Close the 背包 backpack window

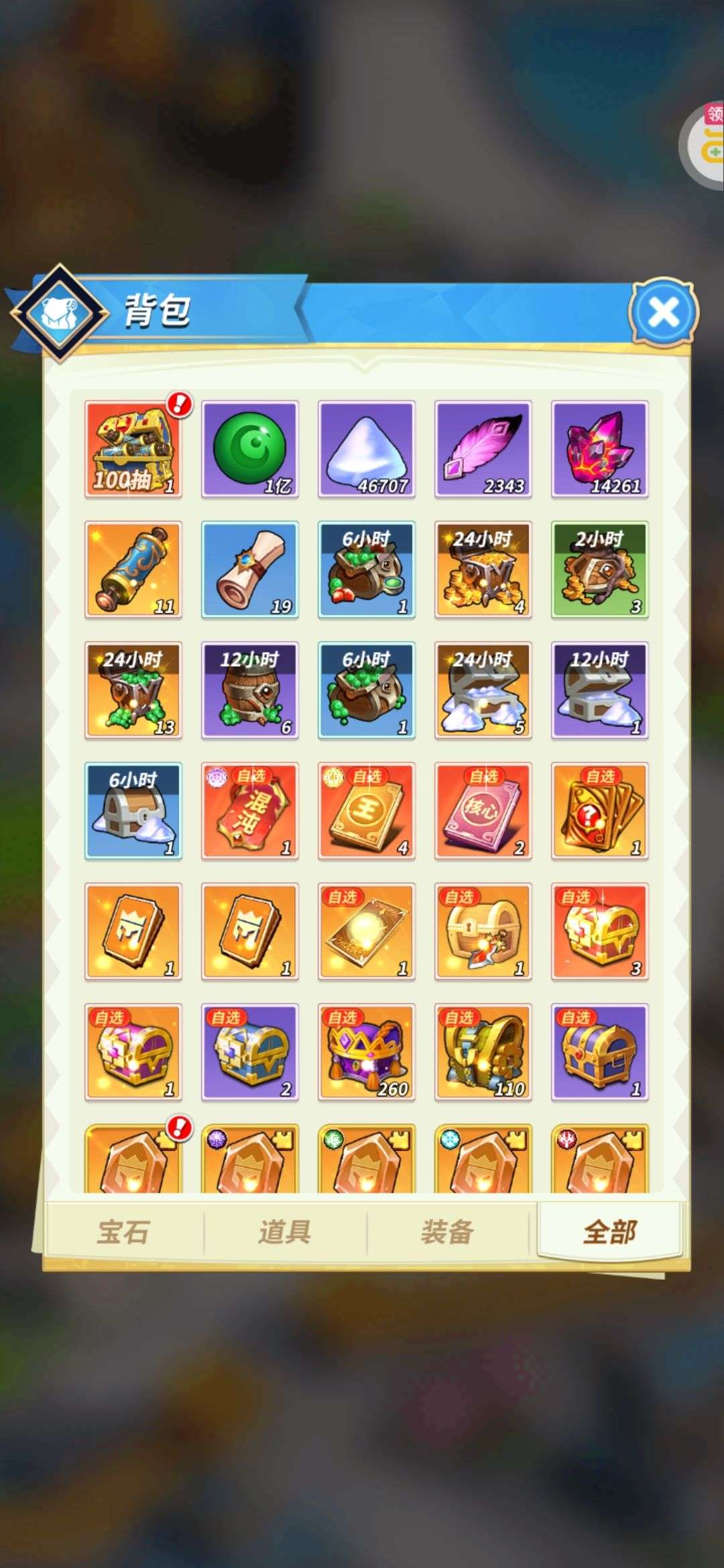[663, 312]
